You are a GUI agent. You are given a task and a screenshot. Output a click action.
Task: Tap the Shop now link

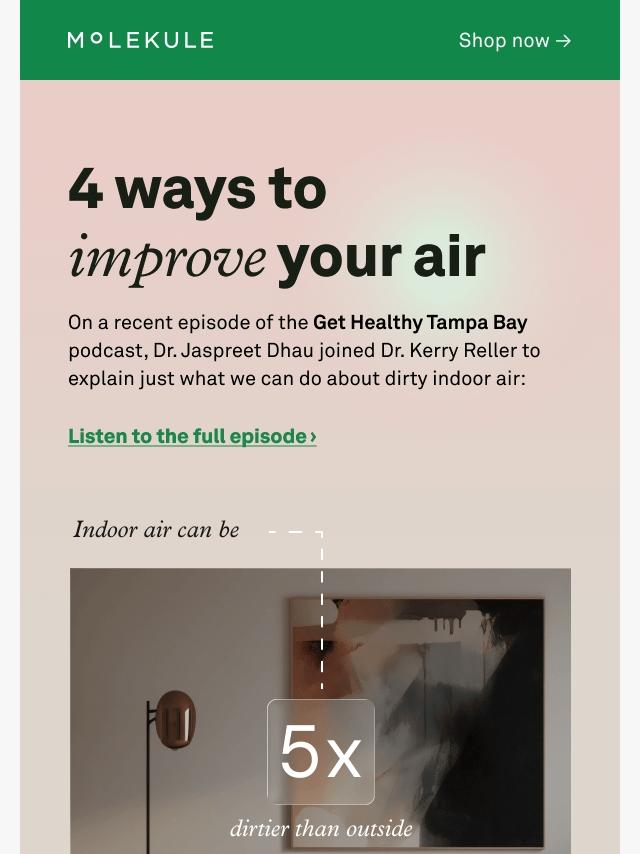pos(515,40)
